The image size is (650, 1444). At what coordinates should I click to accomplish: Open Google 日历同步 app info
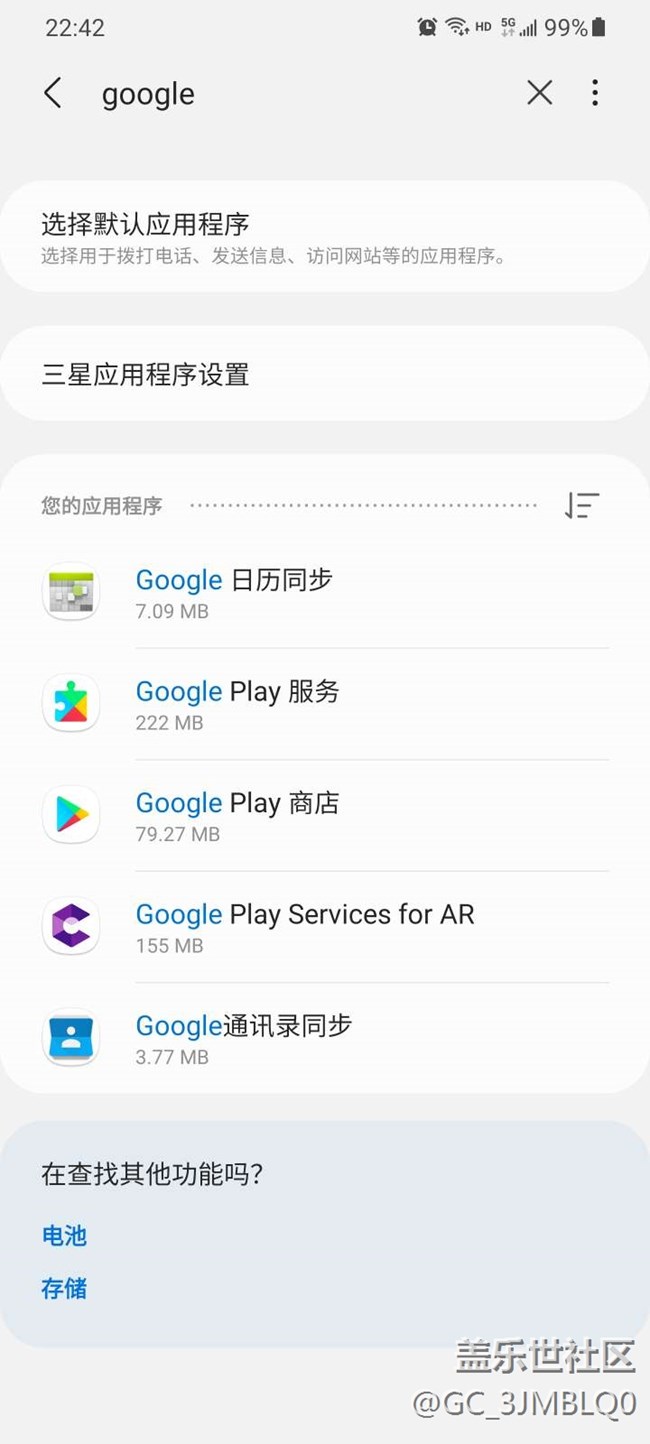tap(325, 593)
